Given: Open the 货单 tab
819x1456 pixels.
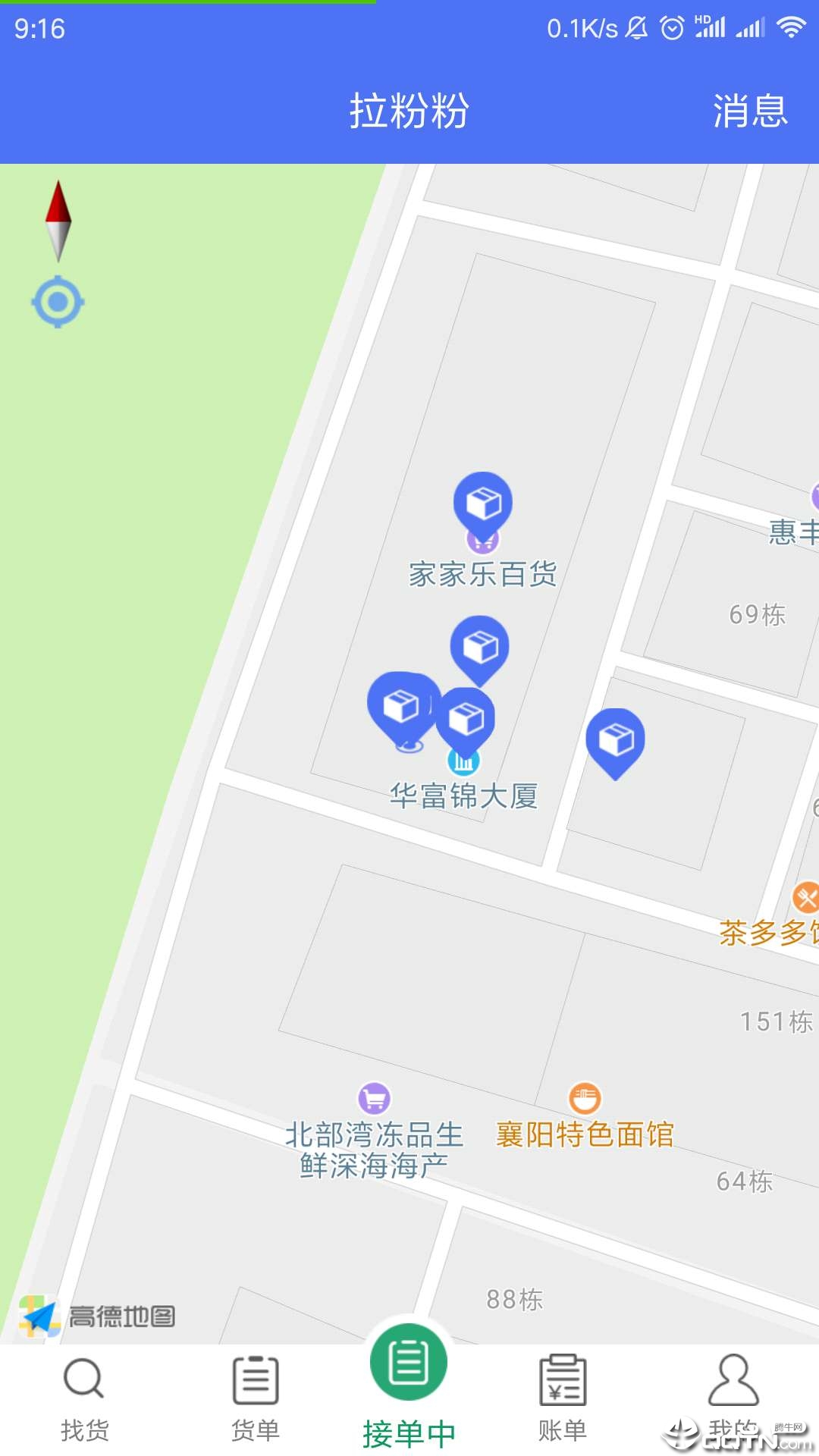Looking at the screenshot, I should (x=256, y=1399).
